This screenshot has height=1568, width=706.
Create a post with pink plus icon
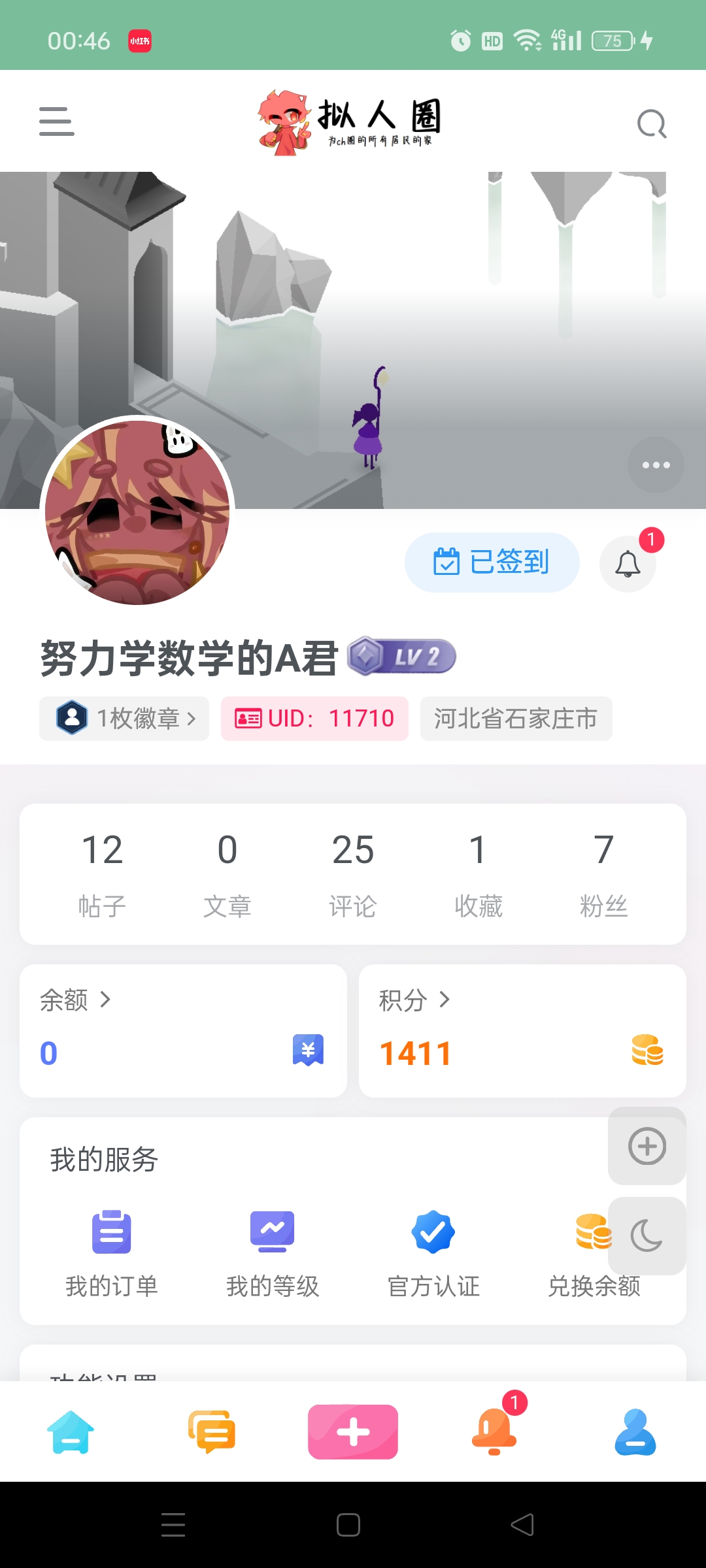(353, 1431)
